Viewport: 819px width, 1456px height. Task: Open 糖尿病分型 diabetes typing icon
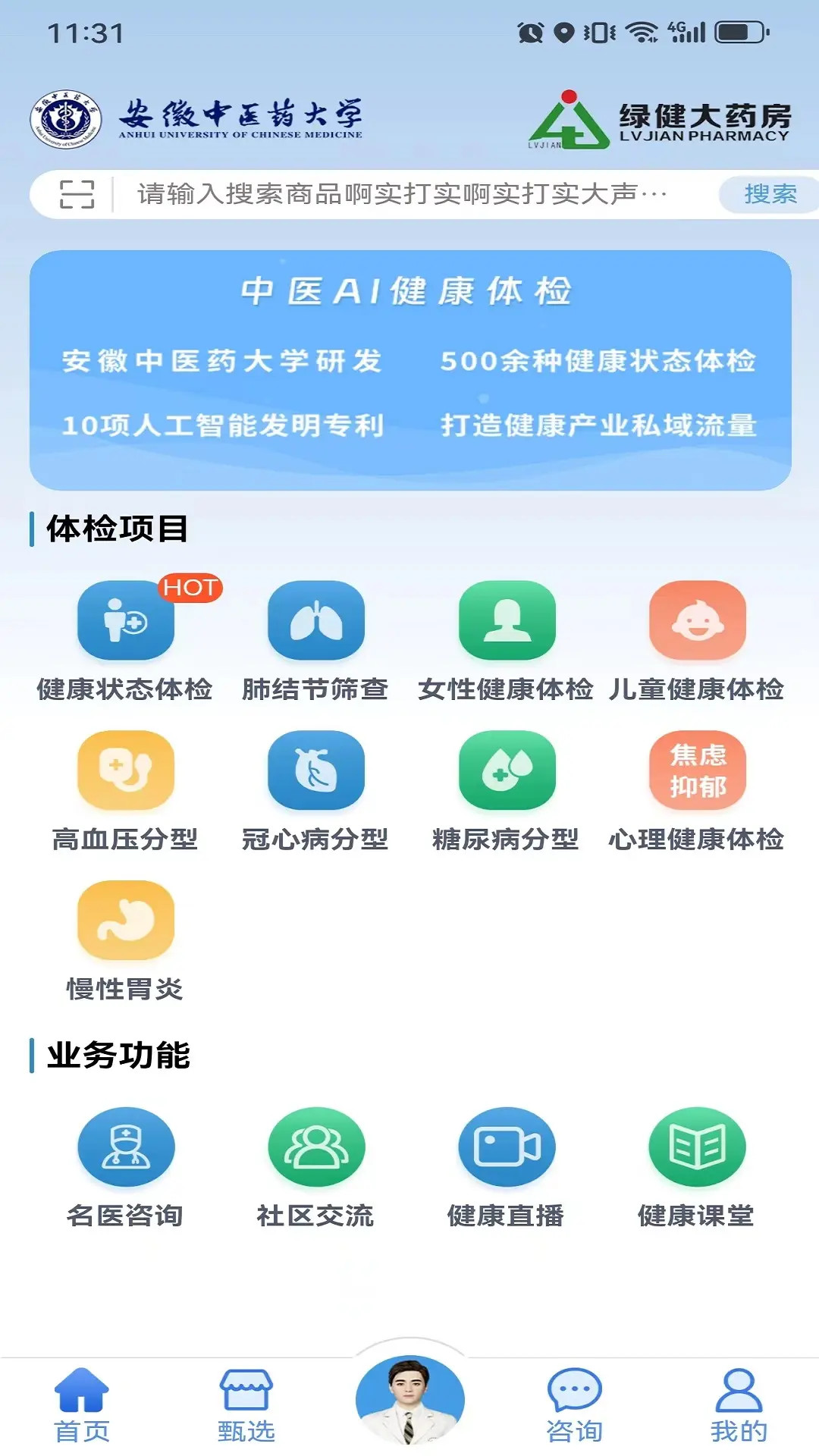tap(507, 771)
